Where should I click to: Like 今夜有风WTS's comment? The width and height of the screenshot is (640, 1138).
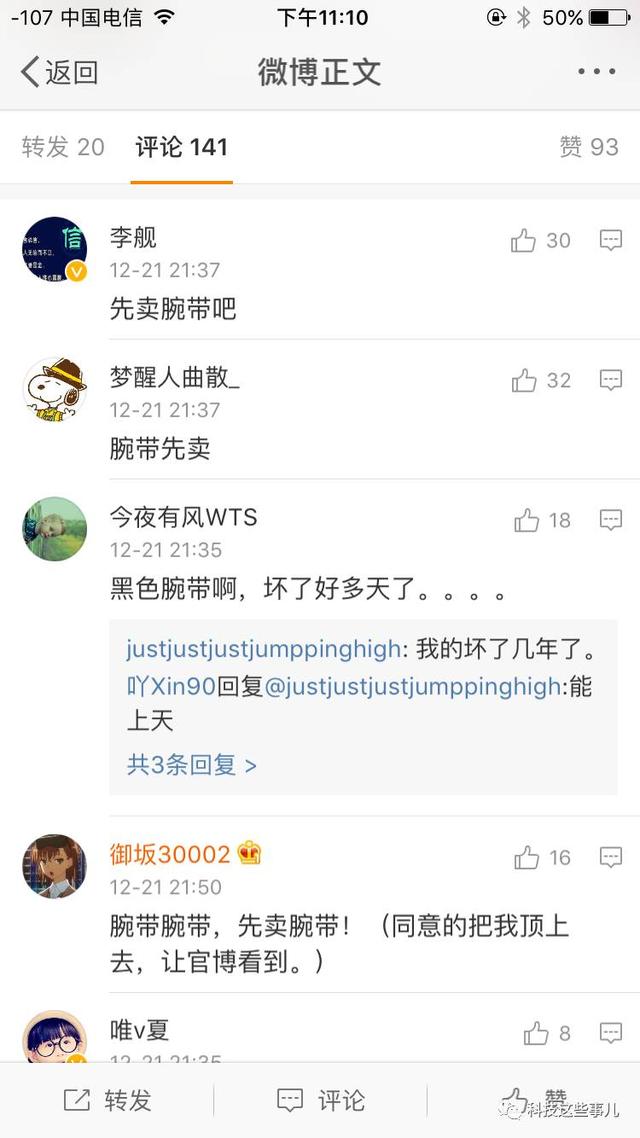[543, 520]
